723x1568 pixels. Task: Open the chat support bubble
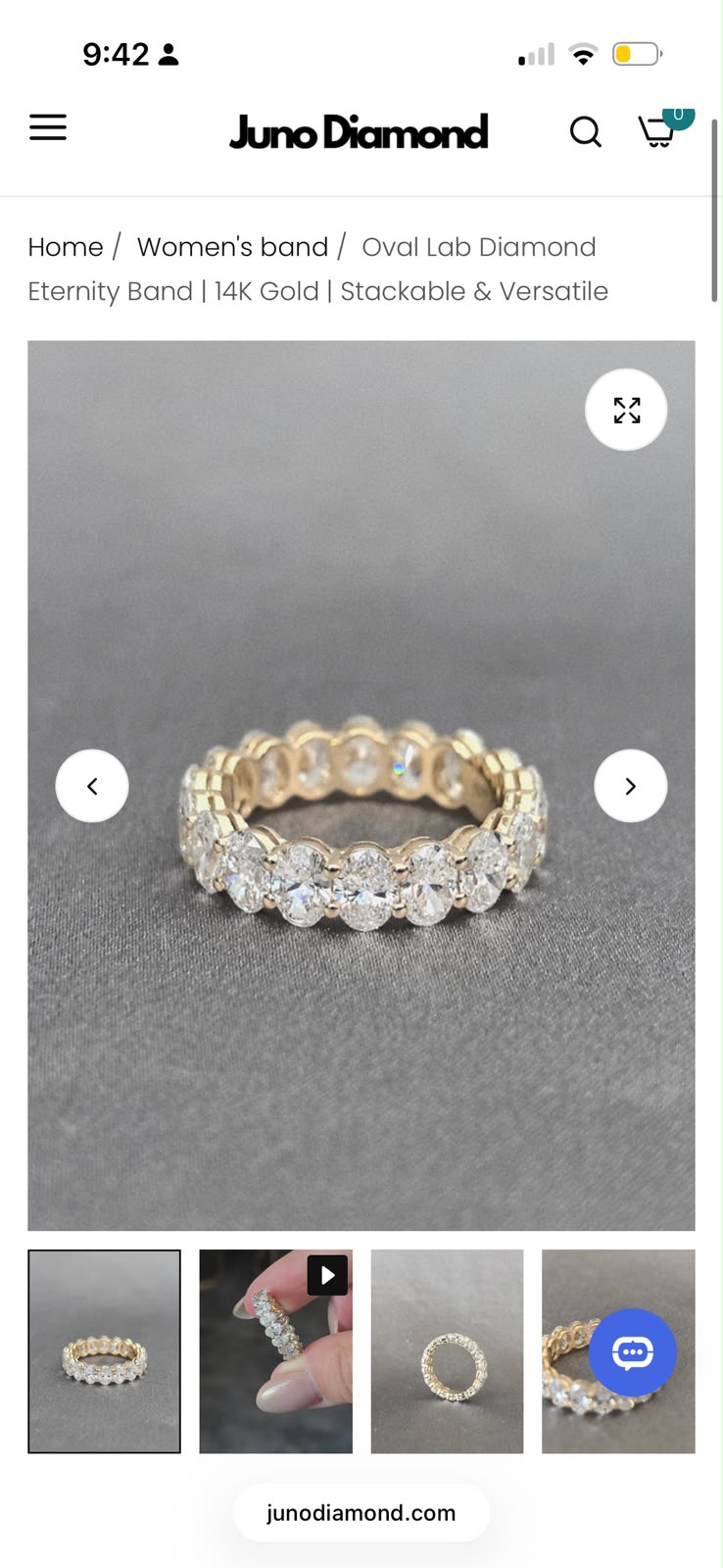[x=632, y=1352]
